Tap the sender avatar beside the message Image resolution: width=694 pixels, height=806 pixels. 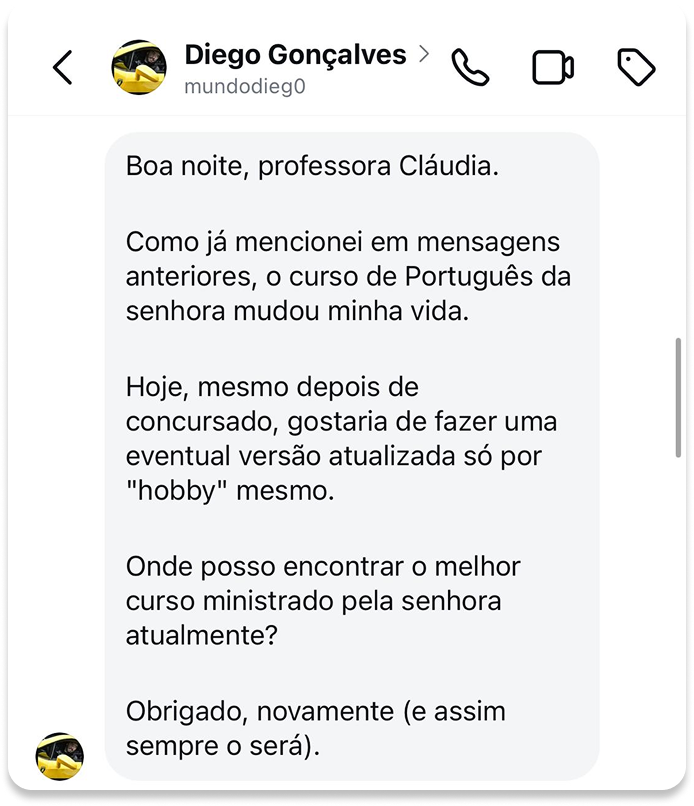pos(60,756)
